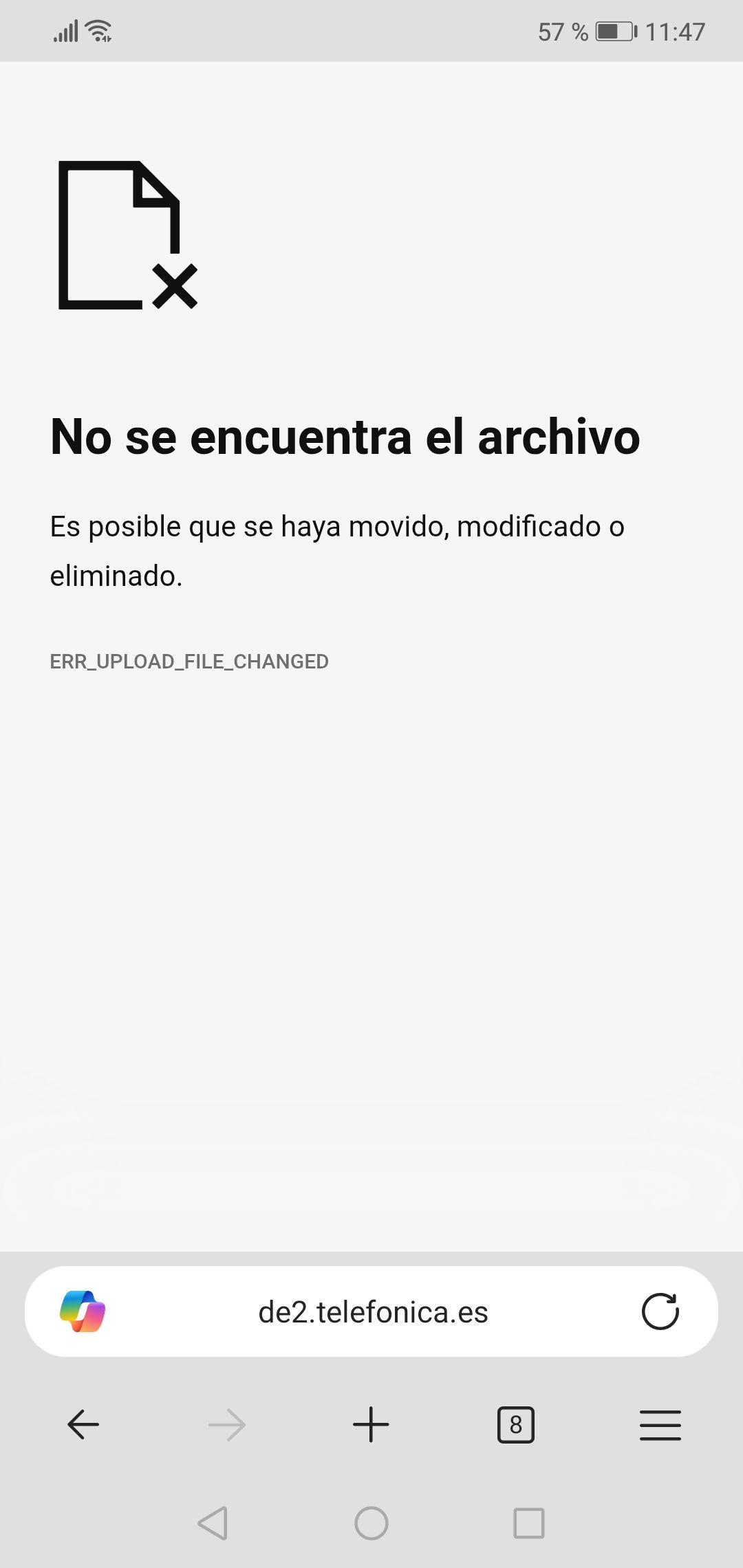743x1568 pixels.
Task: Open a new tab with the plus icon
Action: tap(371, 1425)
